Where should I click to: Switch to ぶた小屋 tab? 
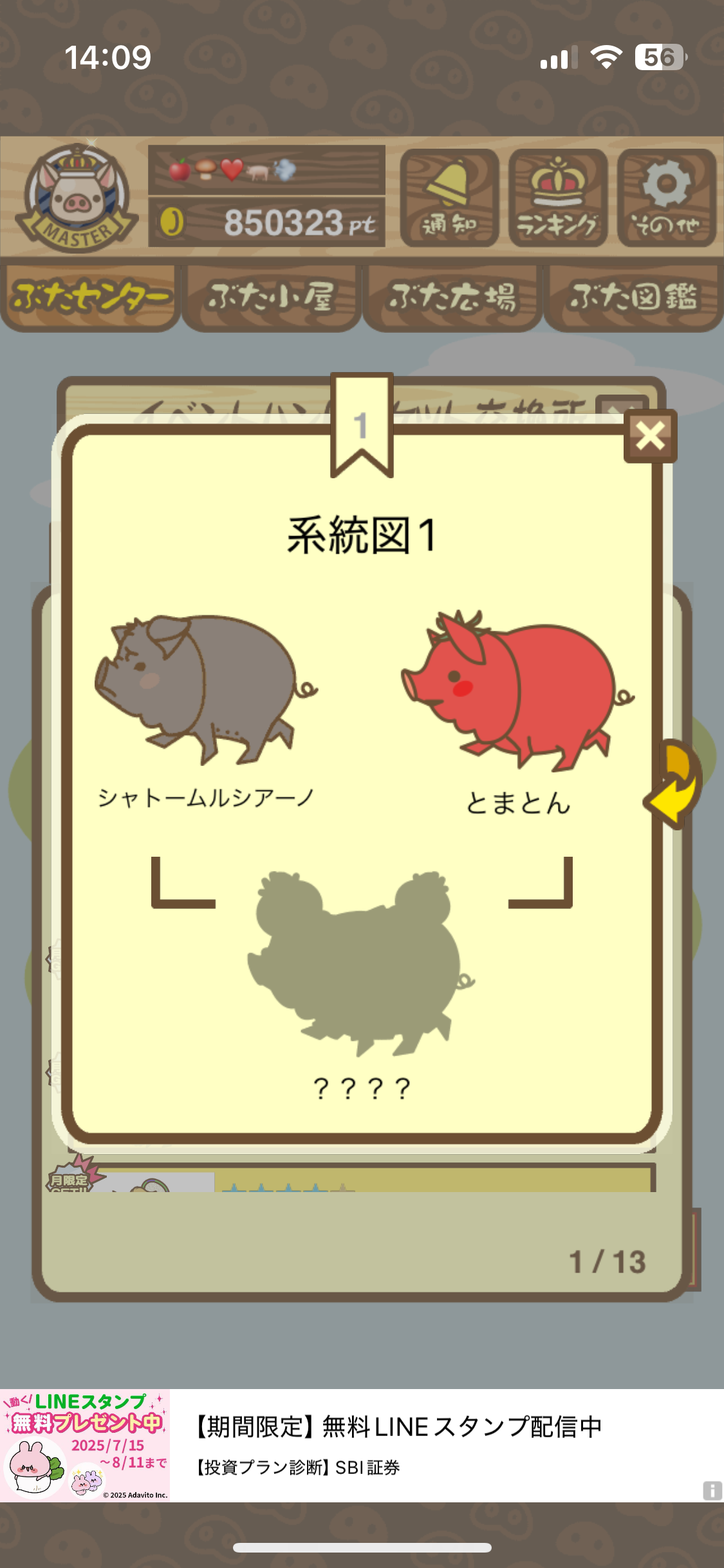(x=272, y=297)
